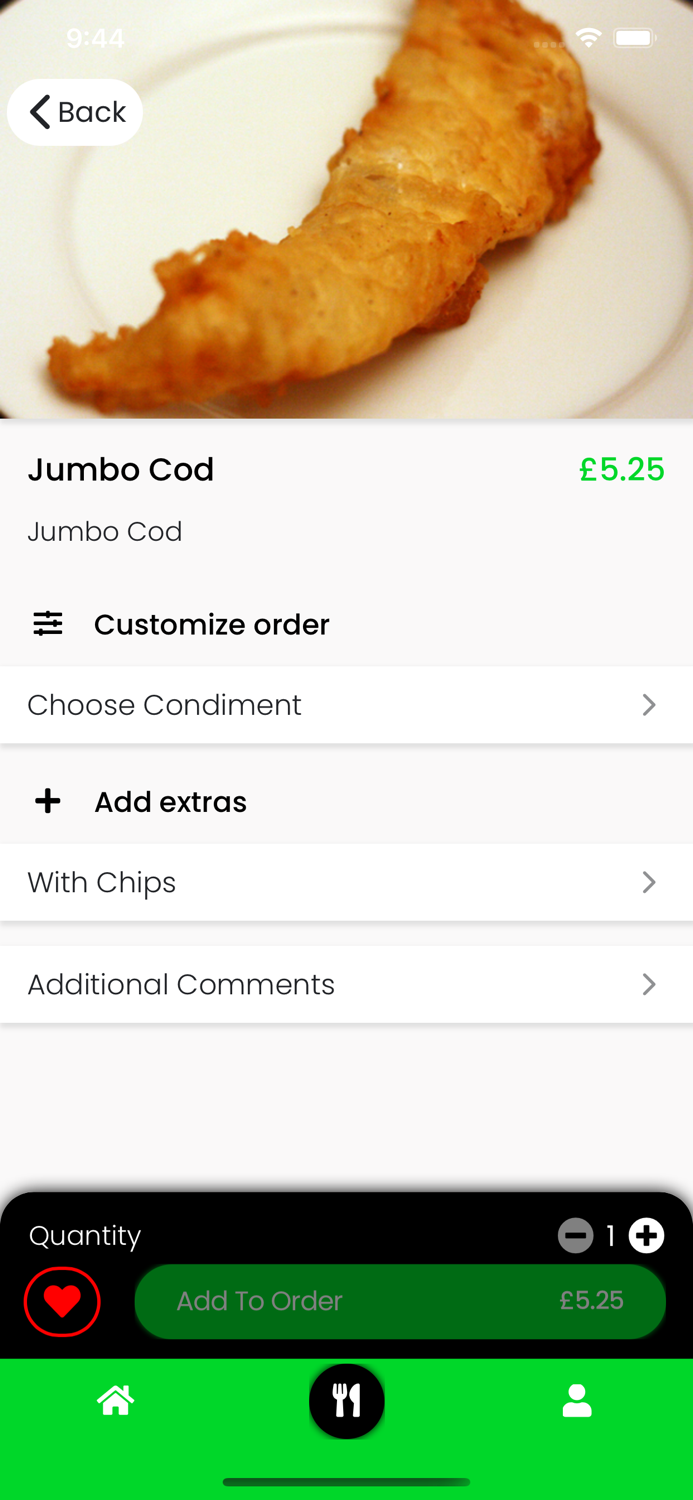Add Jumbo Cod to favorites
693x1500 pixels.
tap(62, 1301)
